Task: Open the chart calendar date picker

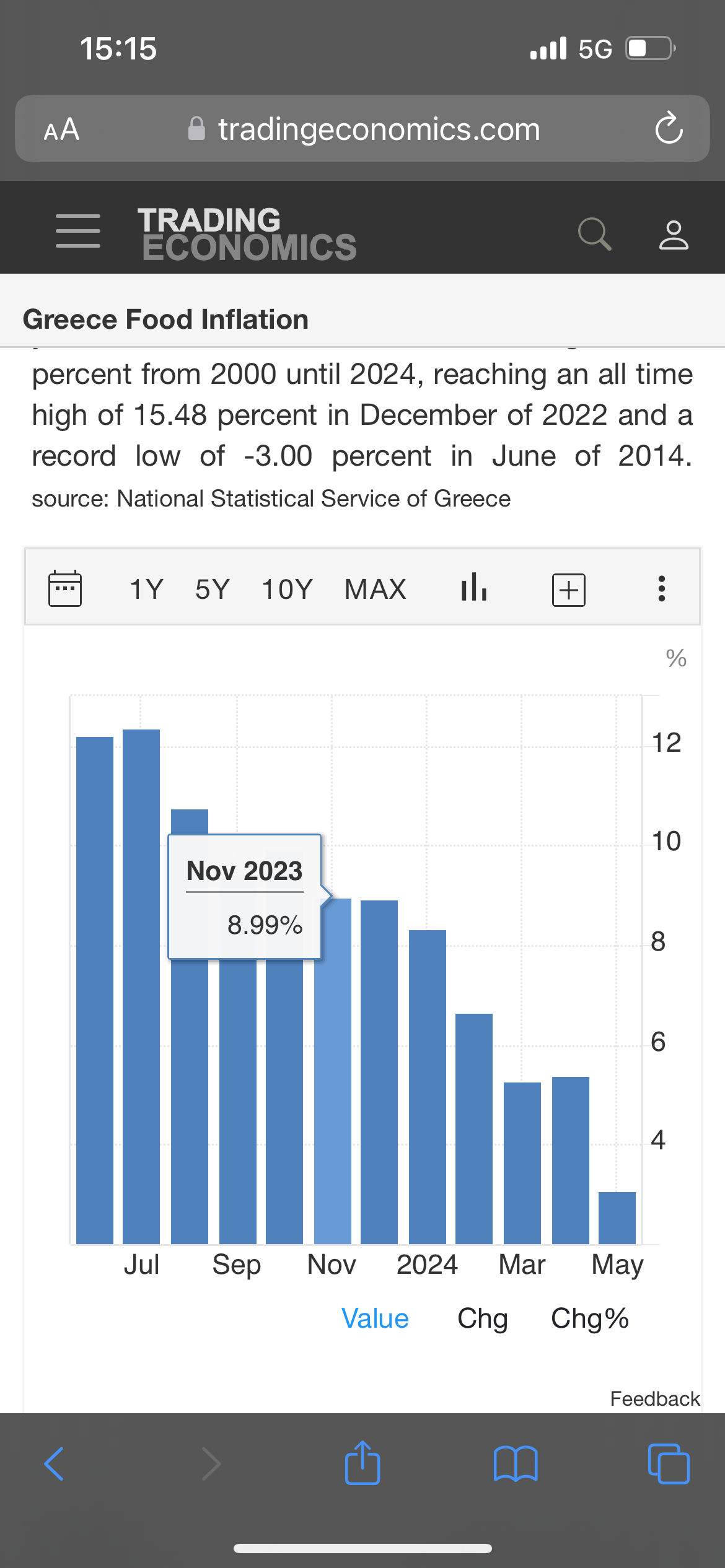Action: [65, 588]
